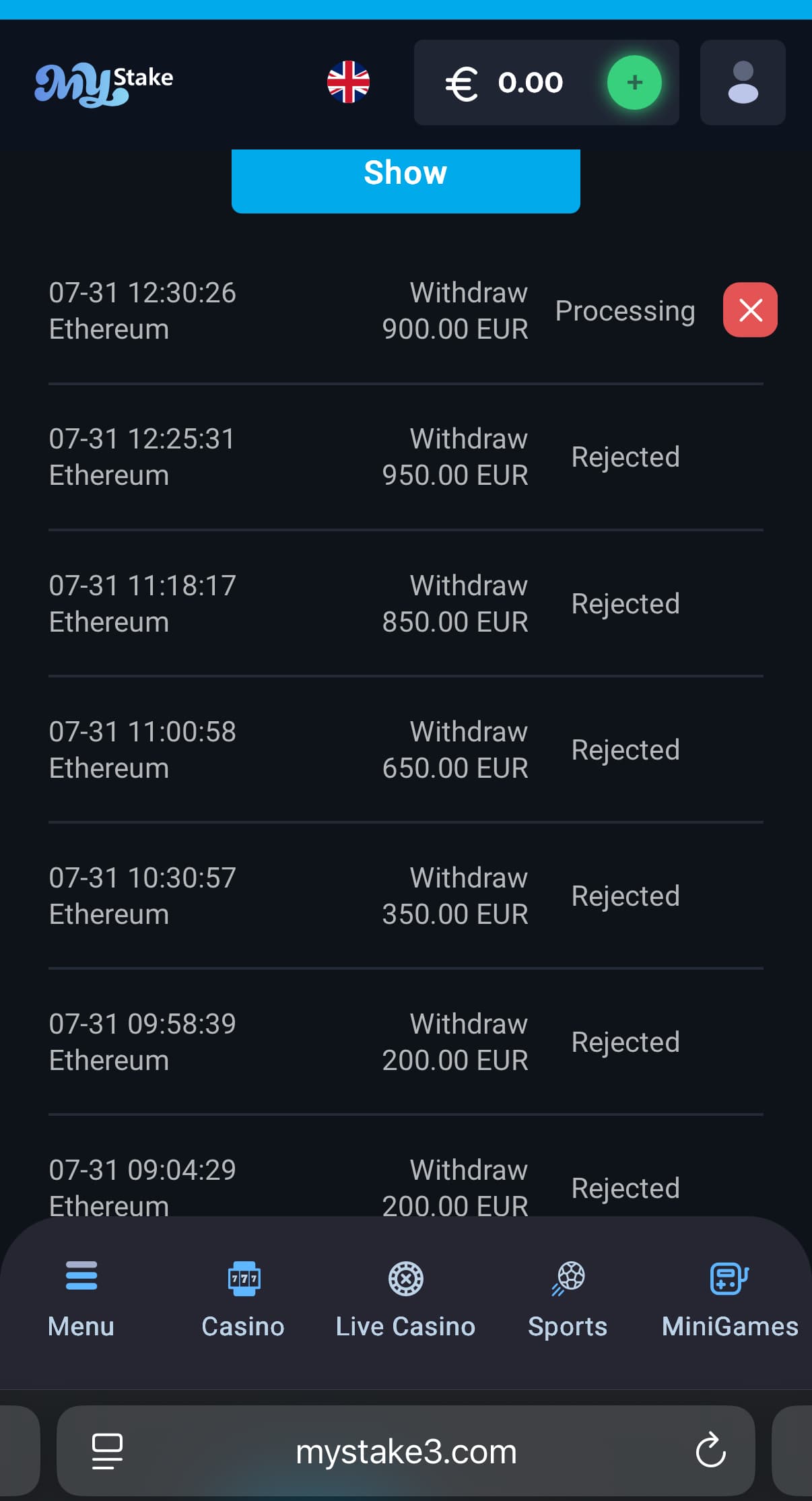Image resolution: width=812 pixels, height=1501 pixels.
Task: Tap the mystake3.com address bar
Action: click(x=406, y=1452)
